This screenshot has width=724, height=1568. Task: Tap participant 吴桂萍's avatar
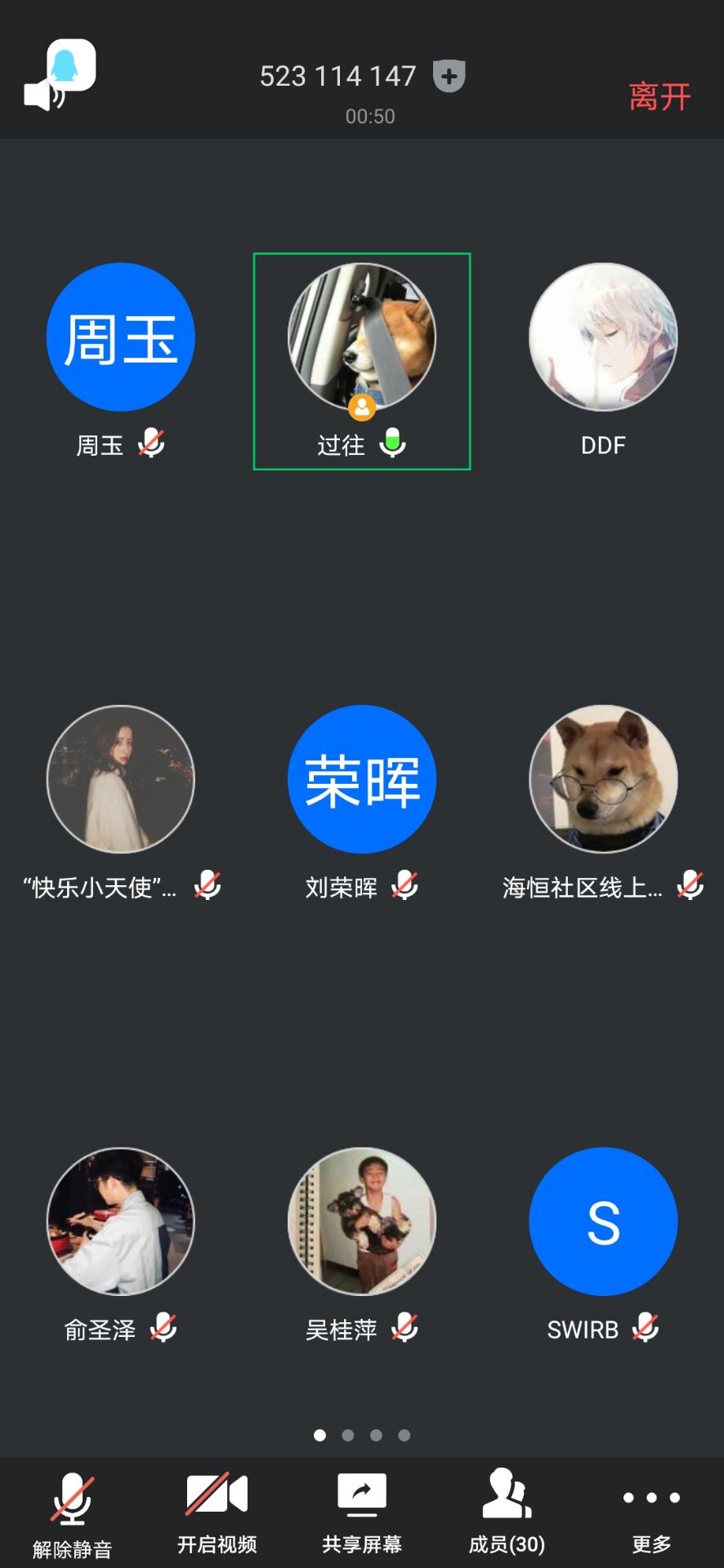(362, 1222)
